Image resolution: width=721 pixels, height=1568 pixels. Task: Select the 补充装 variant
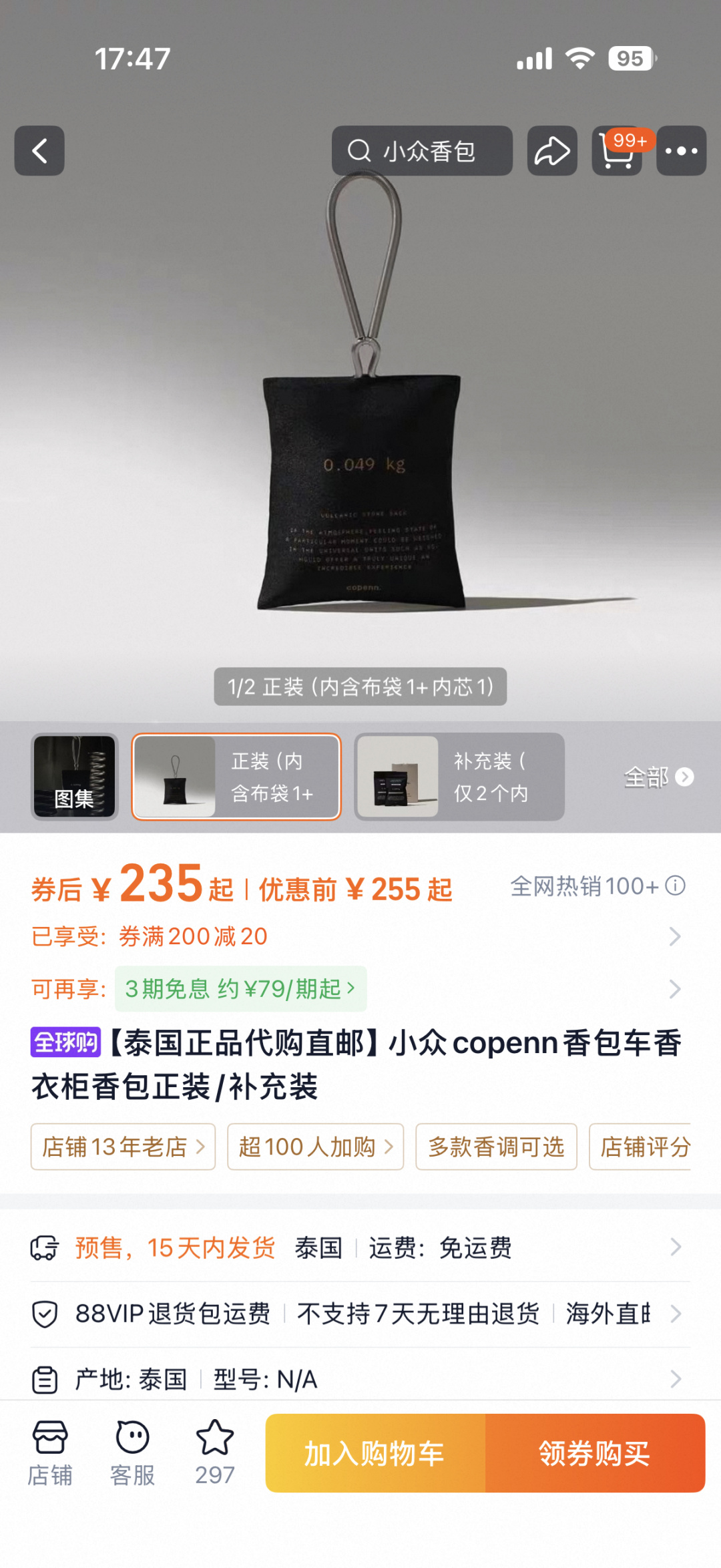click(459, 777)
